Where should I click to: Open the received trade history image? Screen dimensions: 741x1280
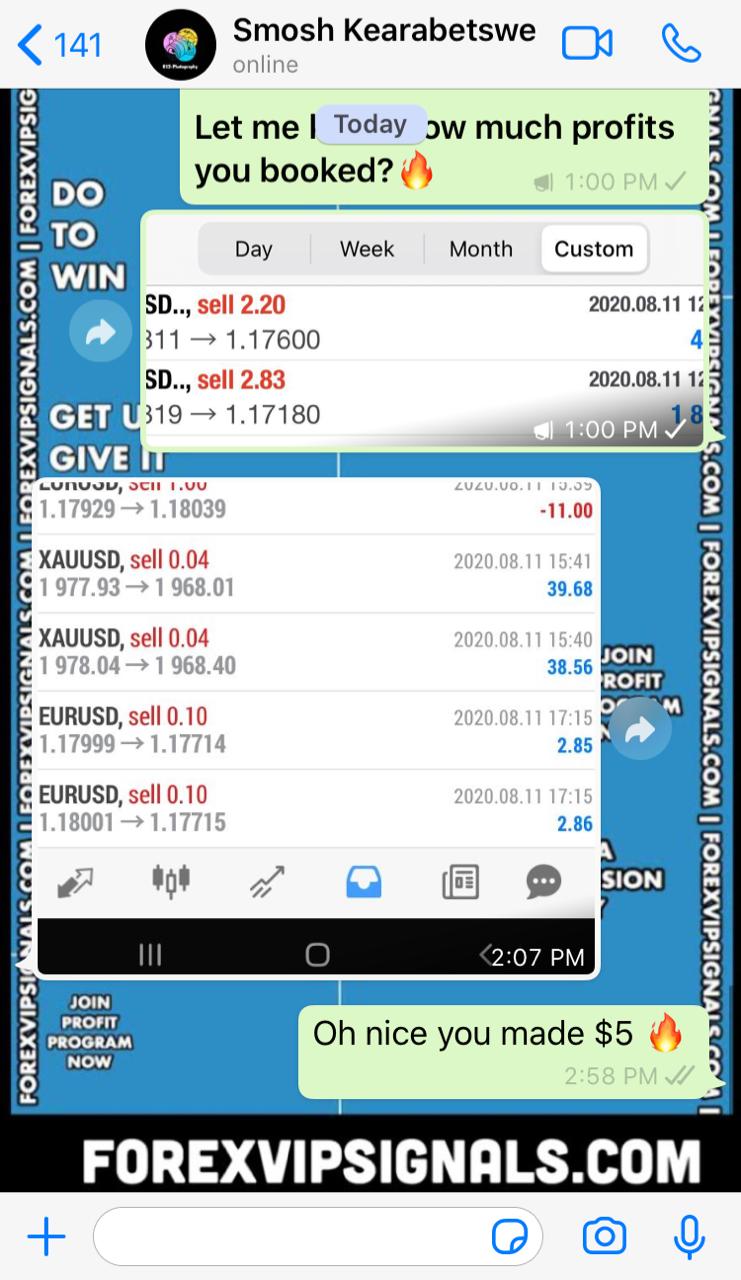click(315, 700)
